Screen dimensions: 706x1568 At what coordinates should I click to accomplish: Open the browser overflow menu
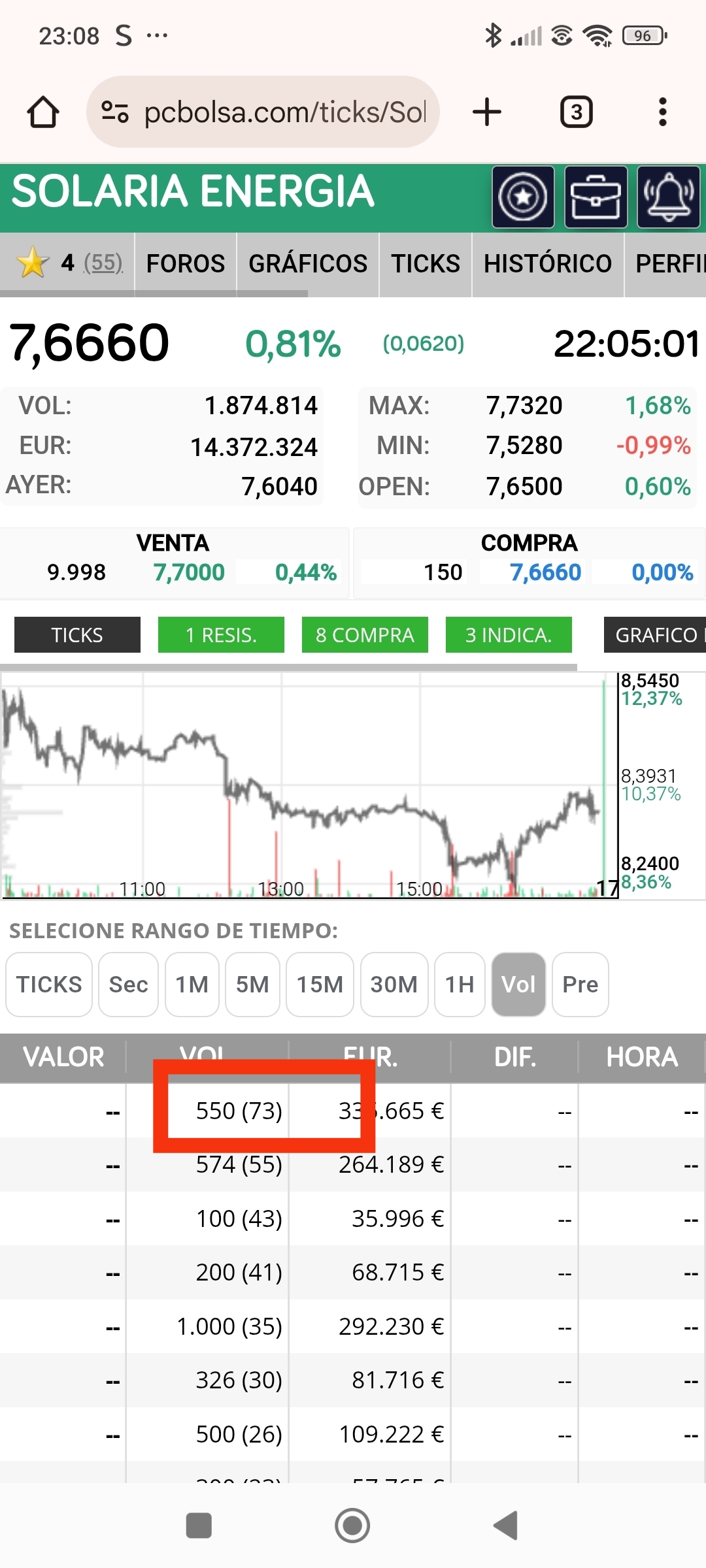(x=663, y=112)
